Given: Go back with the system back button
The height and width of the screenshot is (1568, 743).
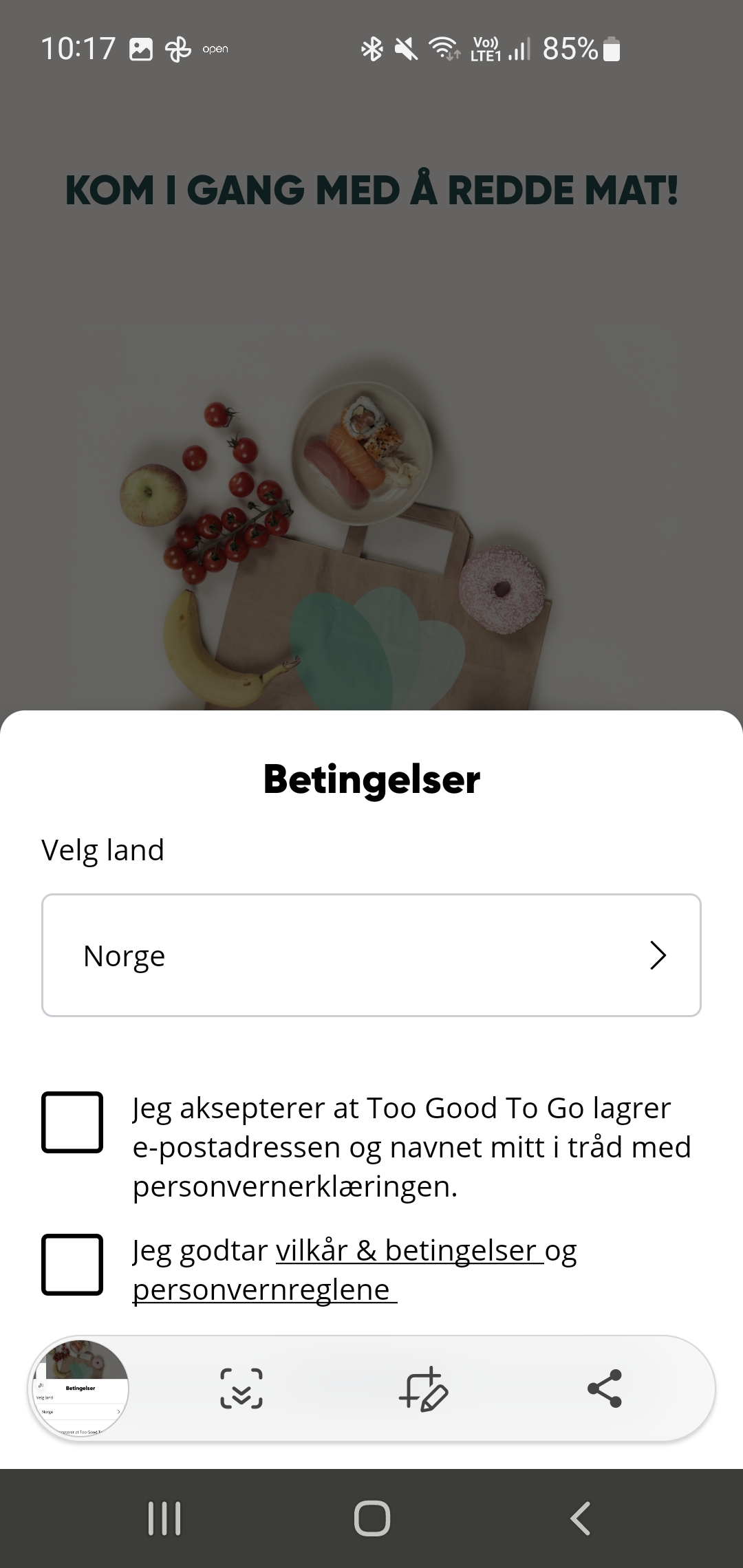Looking at the screenshot, I should pyautogui.click(x=580, y=1518).
